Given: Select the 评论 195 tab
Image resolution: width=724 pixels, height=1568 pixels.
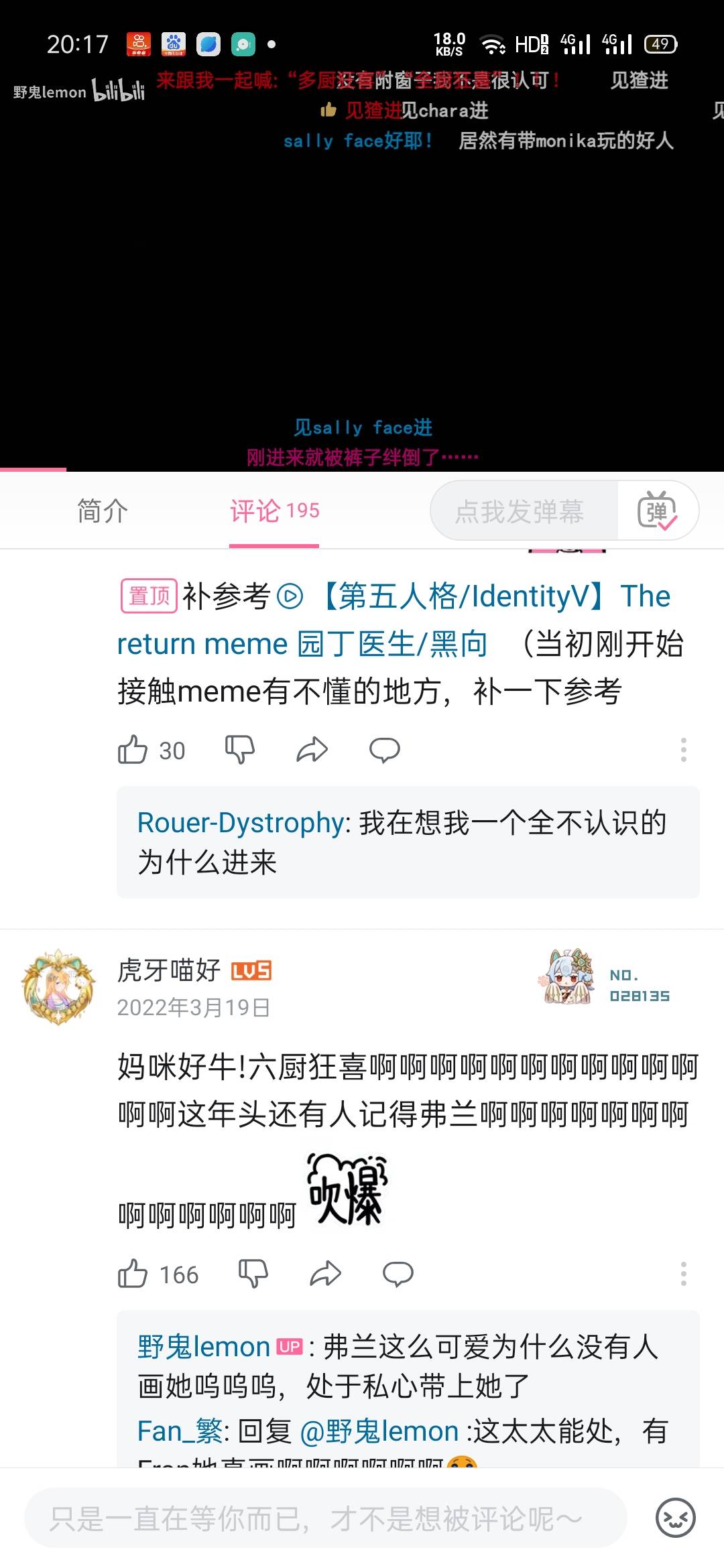Looking at the screenshot, I should 274,511.
